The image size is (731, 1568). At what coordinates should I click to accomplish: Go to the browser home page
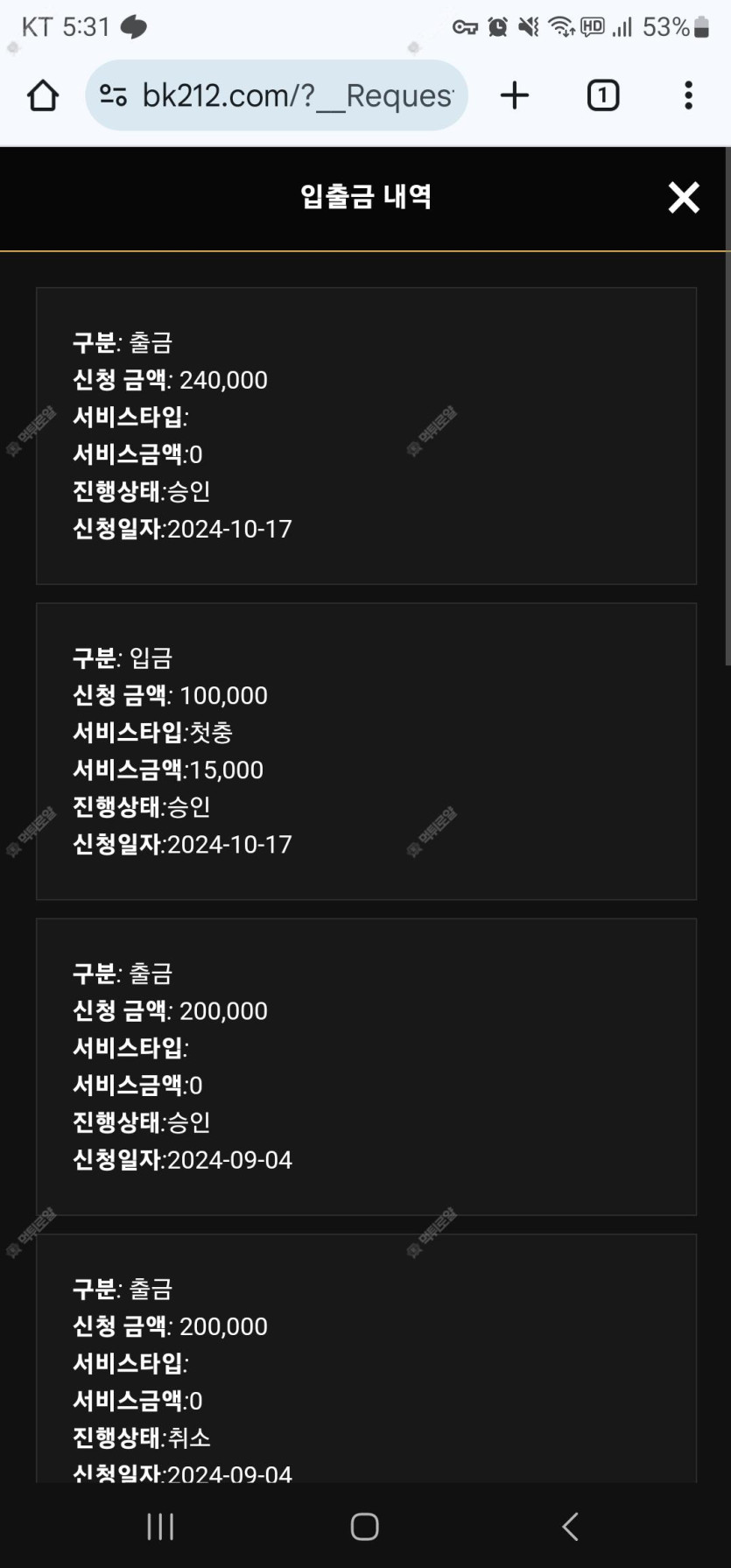[43, 95]
